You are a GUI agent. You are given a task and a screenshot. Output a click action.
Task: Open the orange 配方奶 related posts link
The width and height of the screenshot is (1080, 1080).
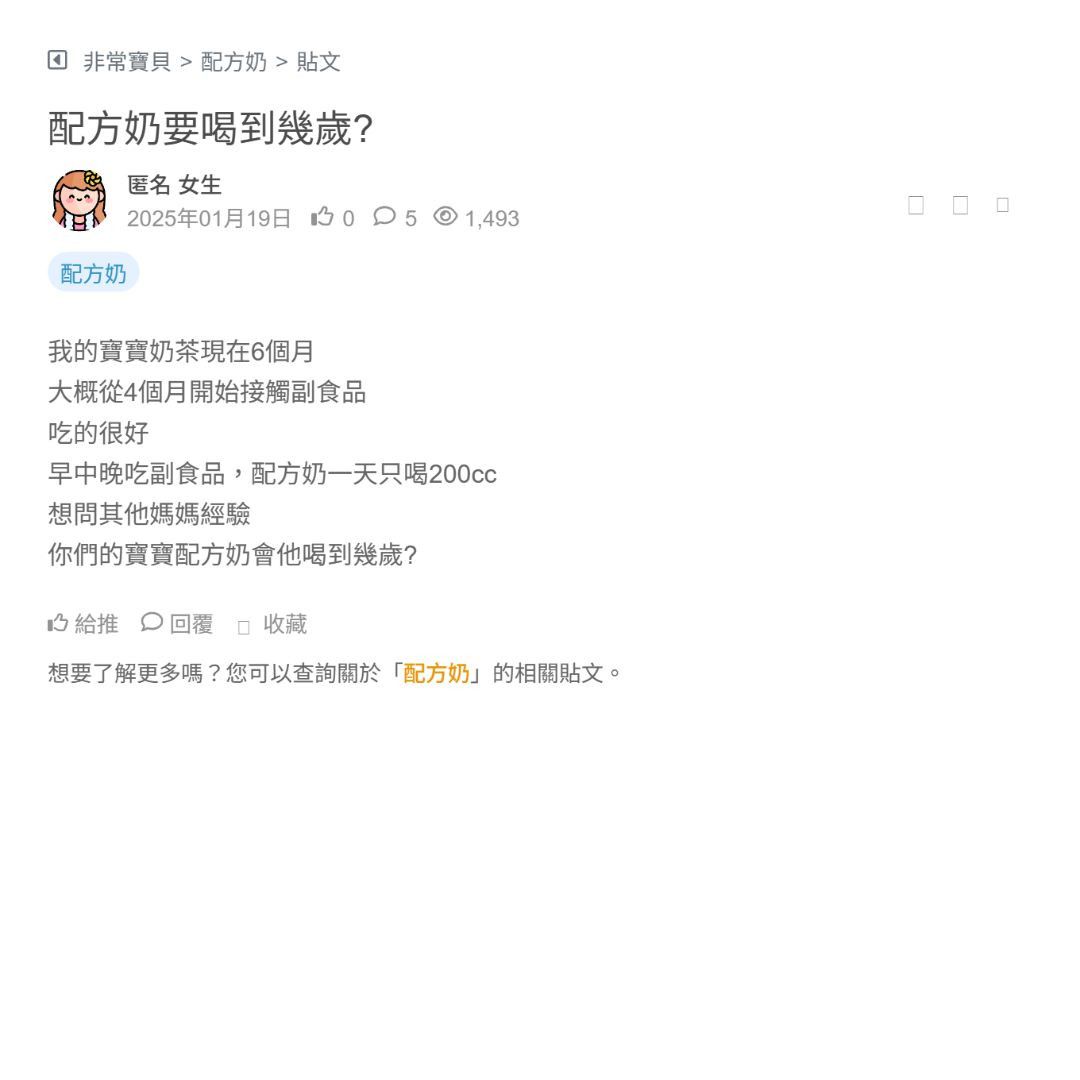436,673
